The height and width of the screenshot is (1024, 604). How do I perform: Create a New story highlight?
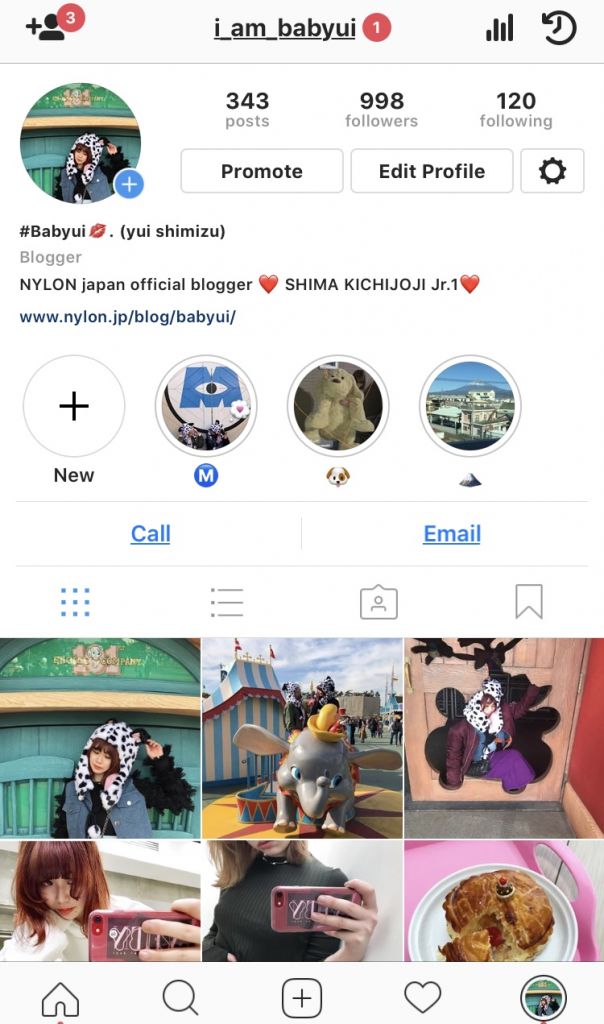click(x=74, y=406)
